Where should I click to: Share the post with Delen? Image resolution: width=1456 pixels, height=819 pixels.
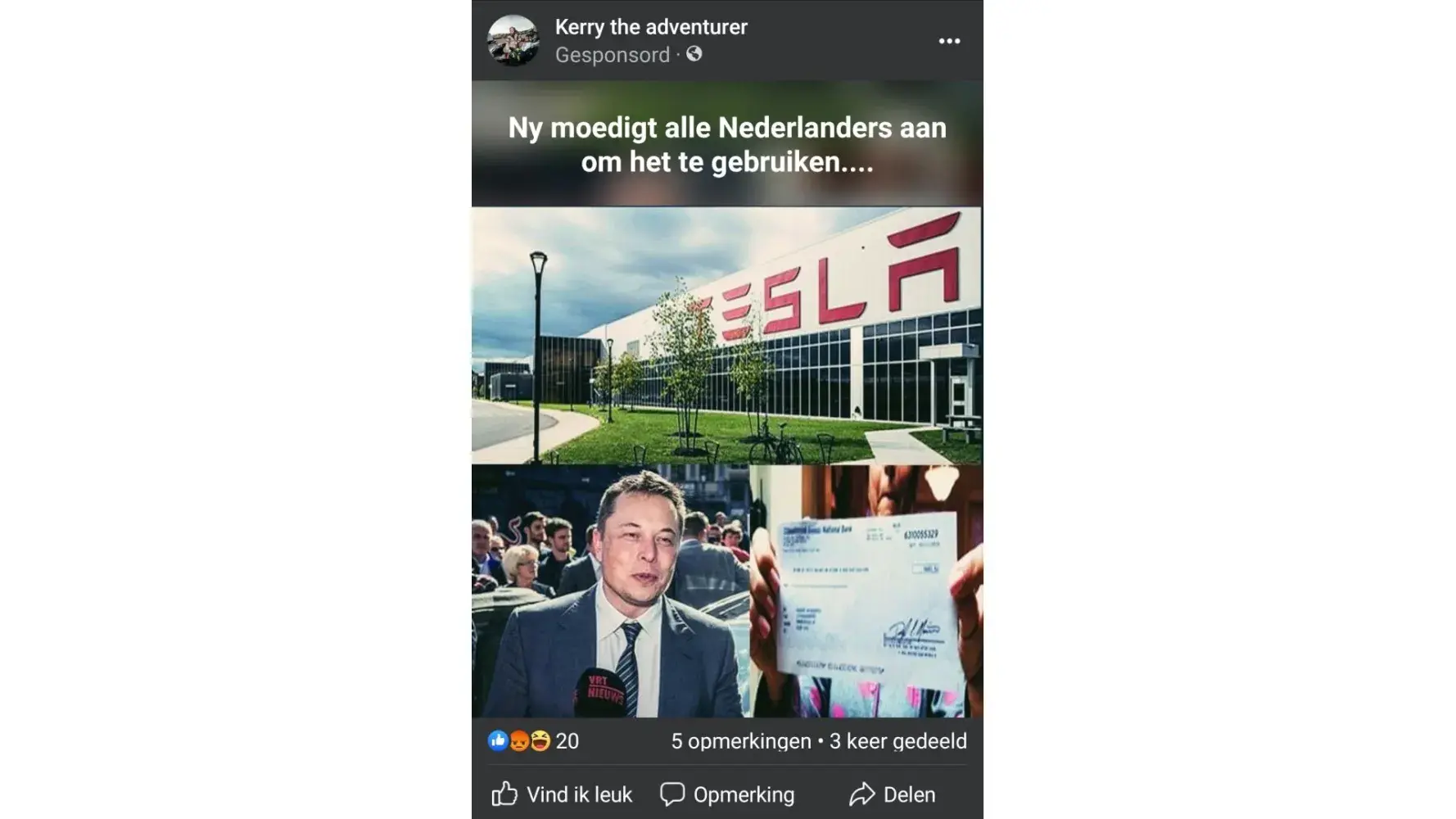(x=892, y=794)
